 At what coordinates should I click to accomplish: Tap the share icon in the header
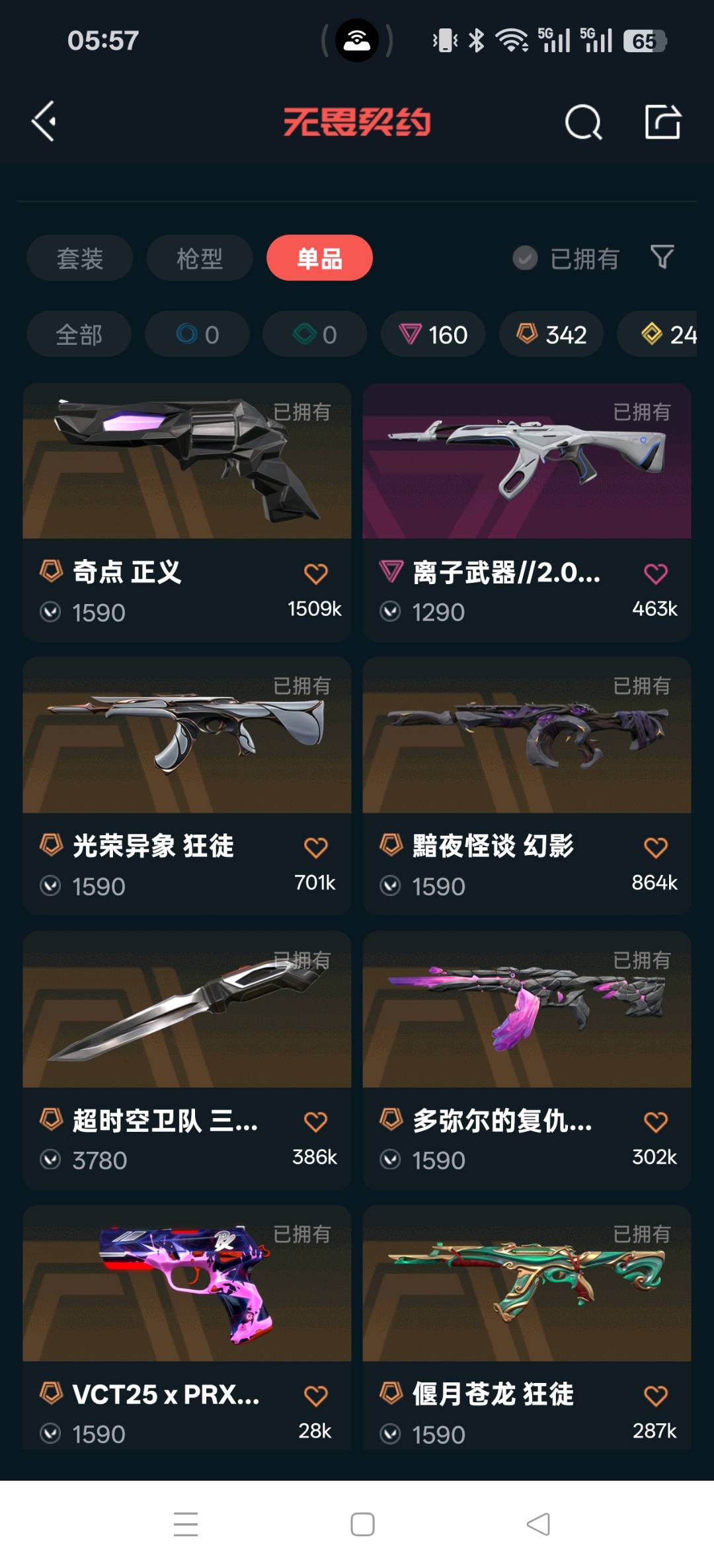point(662,122)
